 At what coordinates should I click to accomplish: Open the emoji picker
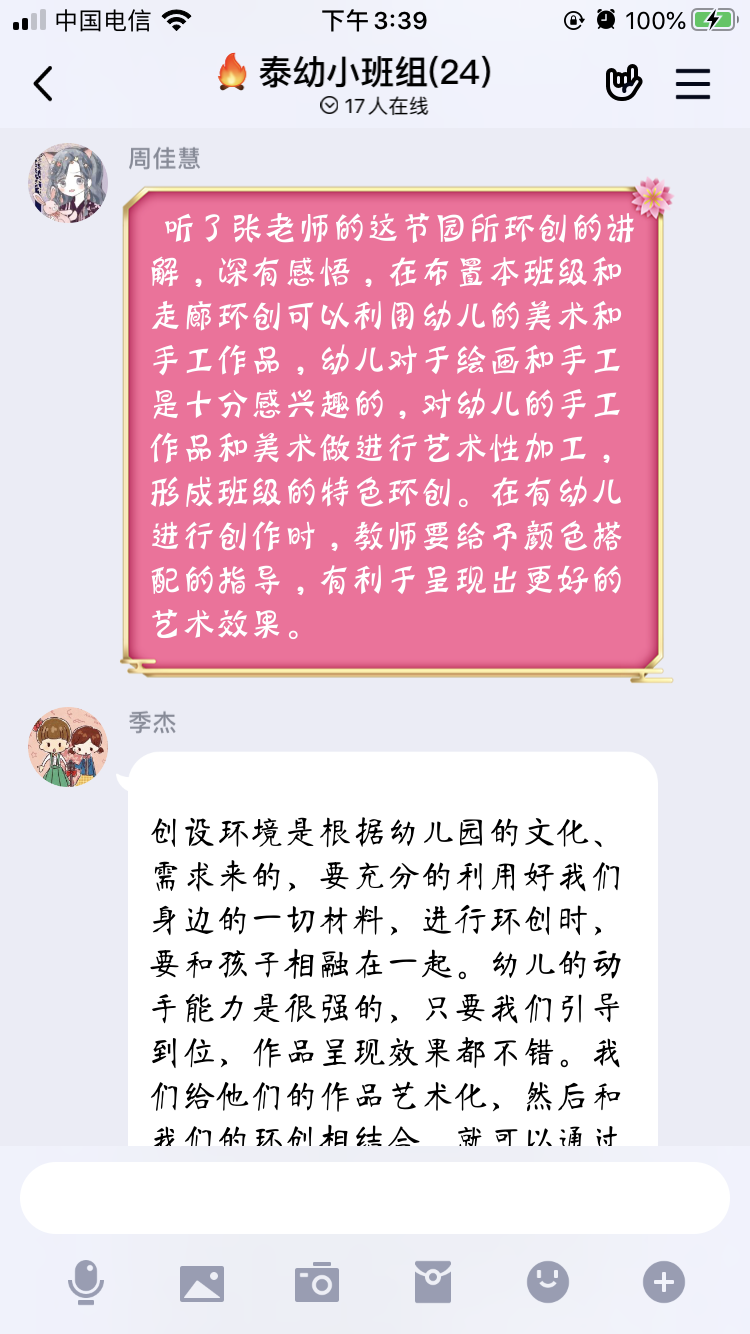coord(548,1282)
